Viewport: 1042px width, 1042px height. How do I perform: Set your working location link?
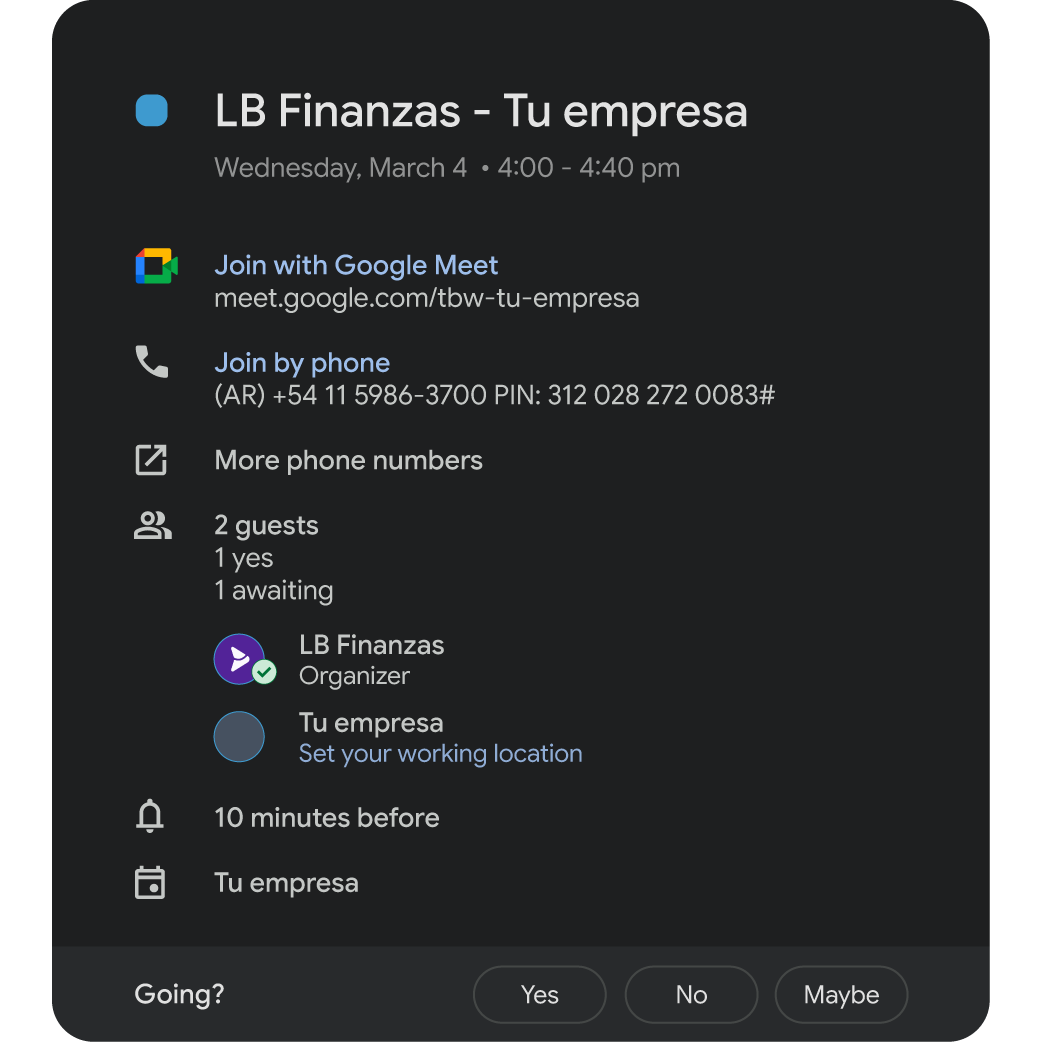pos(440,753)
